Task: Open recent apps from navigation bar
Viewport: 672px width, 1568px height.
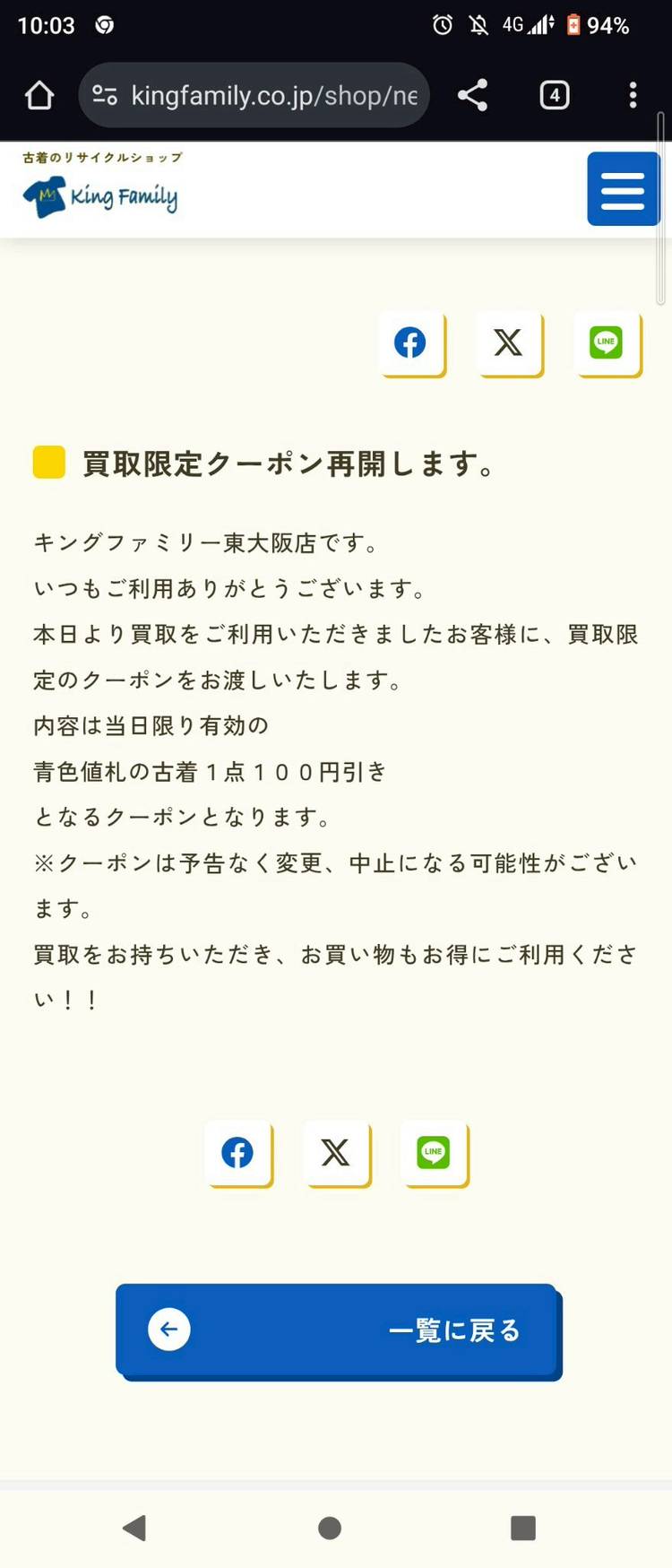Action: pos(522,1528)
